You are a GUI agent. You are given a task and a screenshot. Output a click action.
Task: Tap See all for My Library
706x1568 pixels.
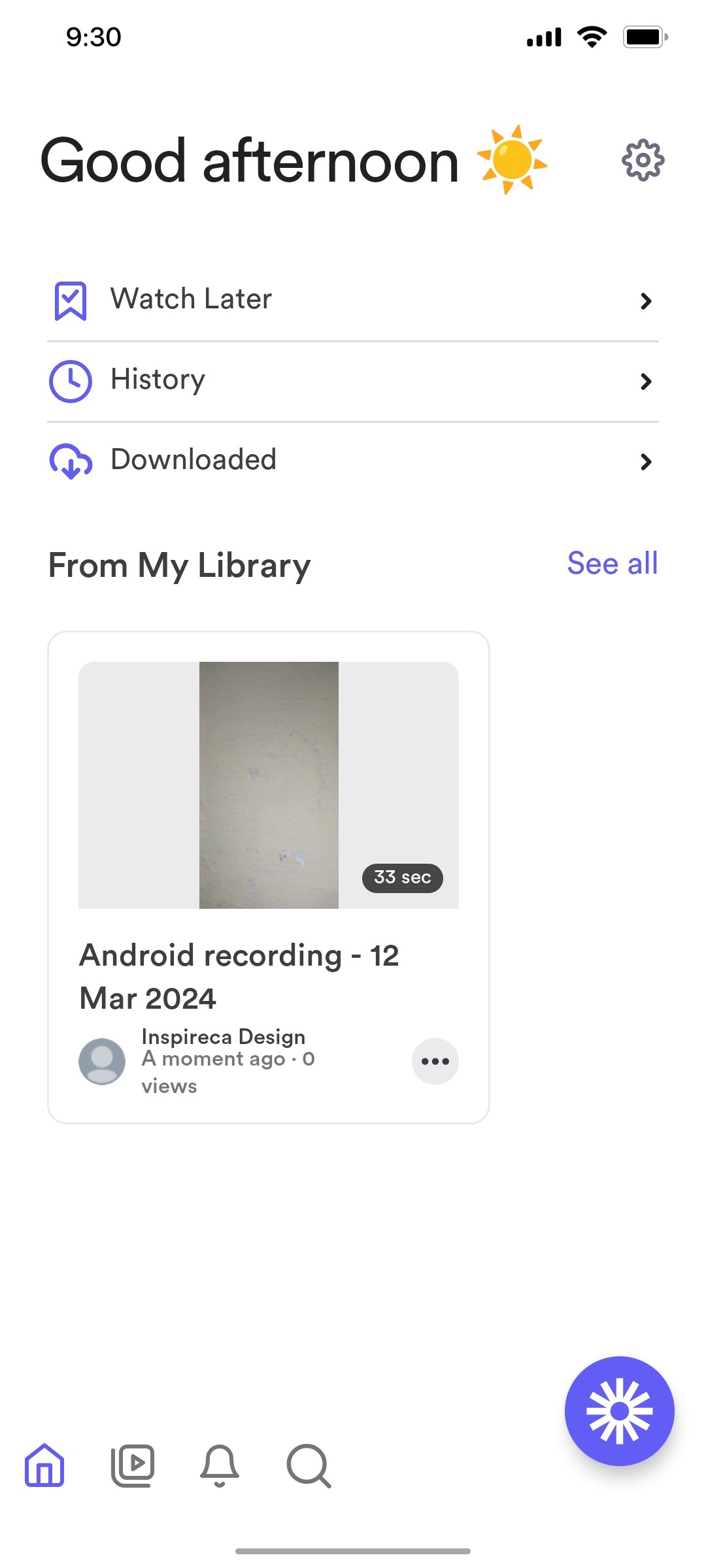click(x=612, y=564)
